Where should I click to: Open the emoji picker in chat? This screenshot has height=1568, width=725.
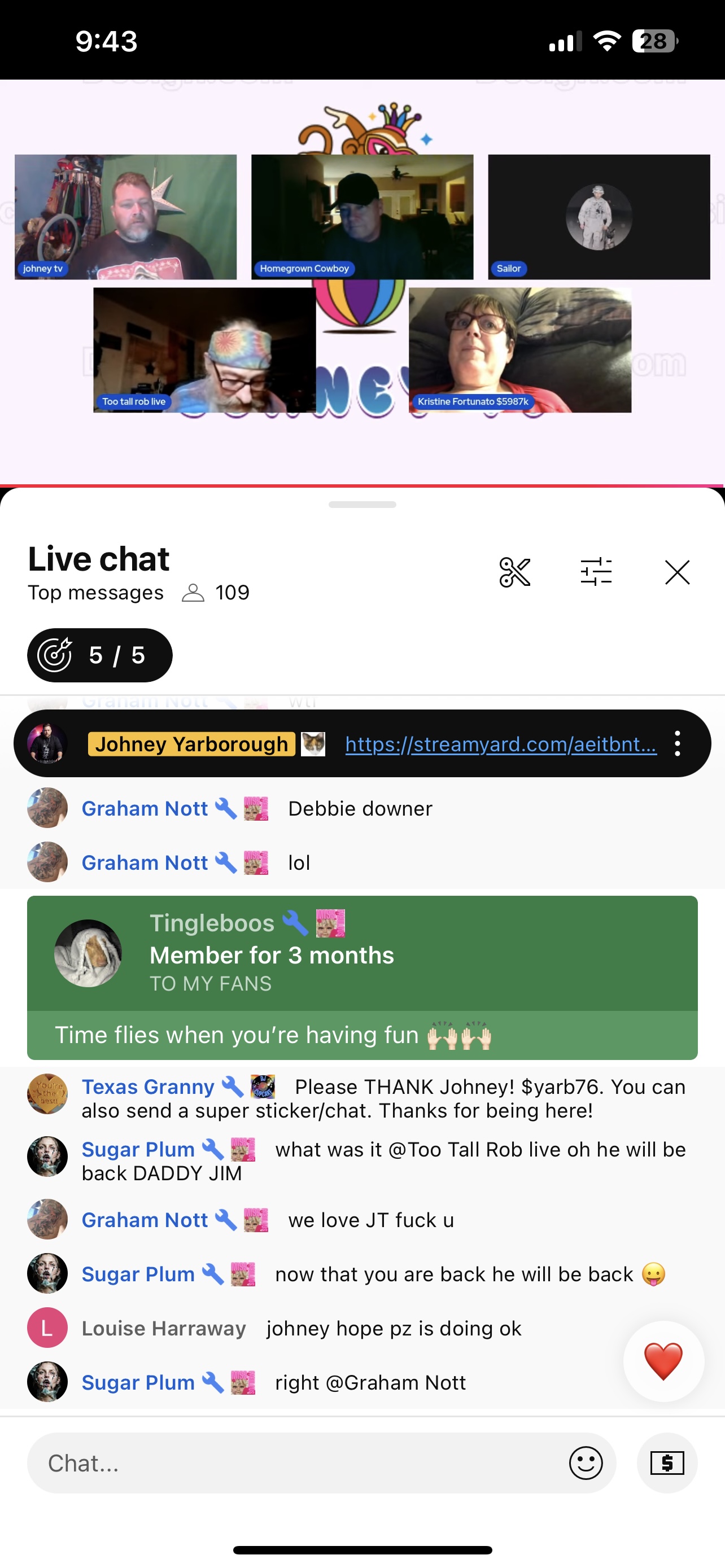click(x=586, y=1464)
